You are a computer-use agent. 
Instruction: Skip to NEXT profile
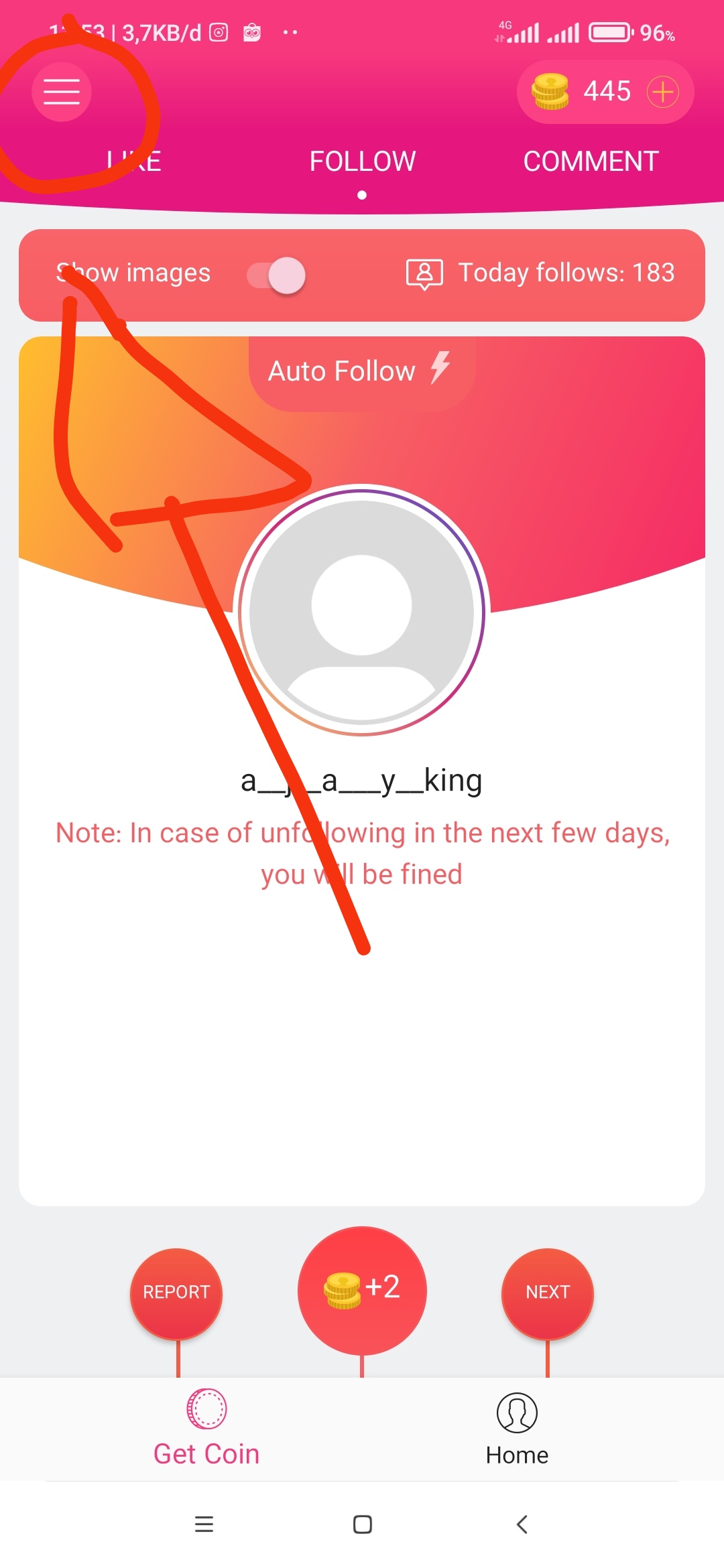coord(548,1293)
